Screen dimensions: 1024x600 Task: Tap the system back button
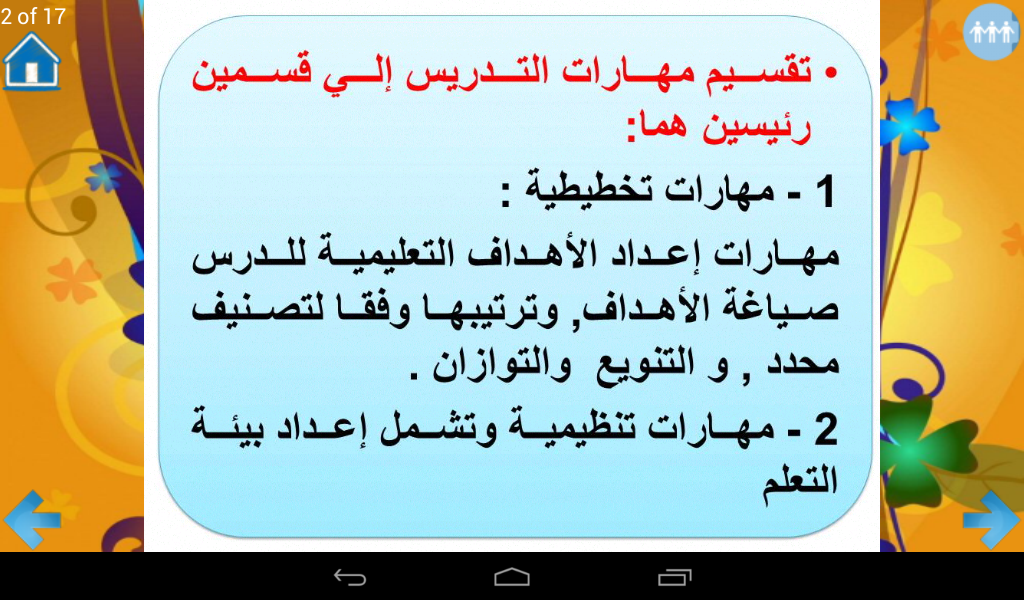coord(350,577)
